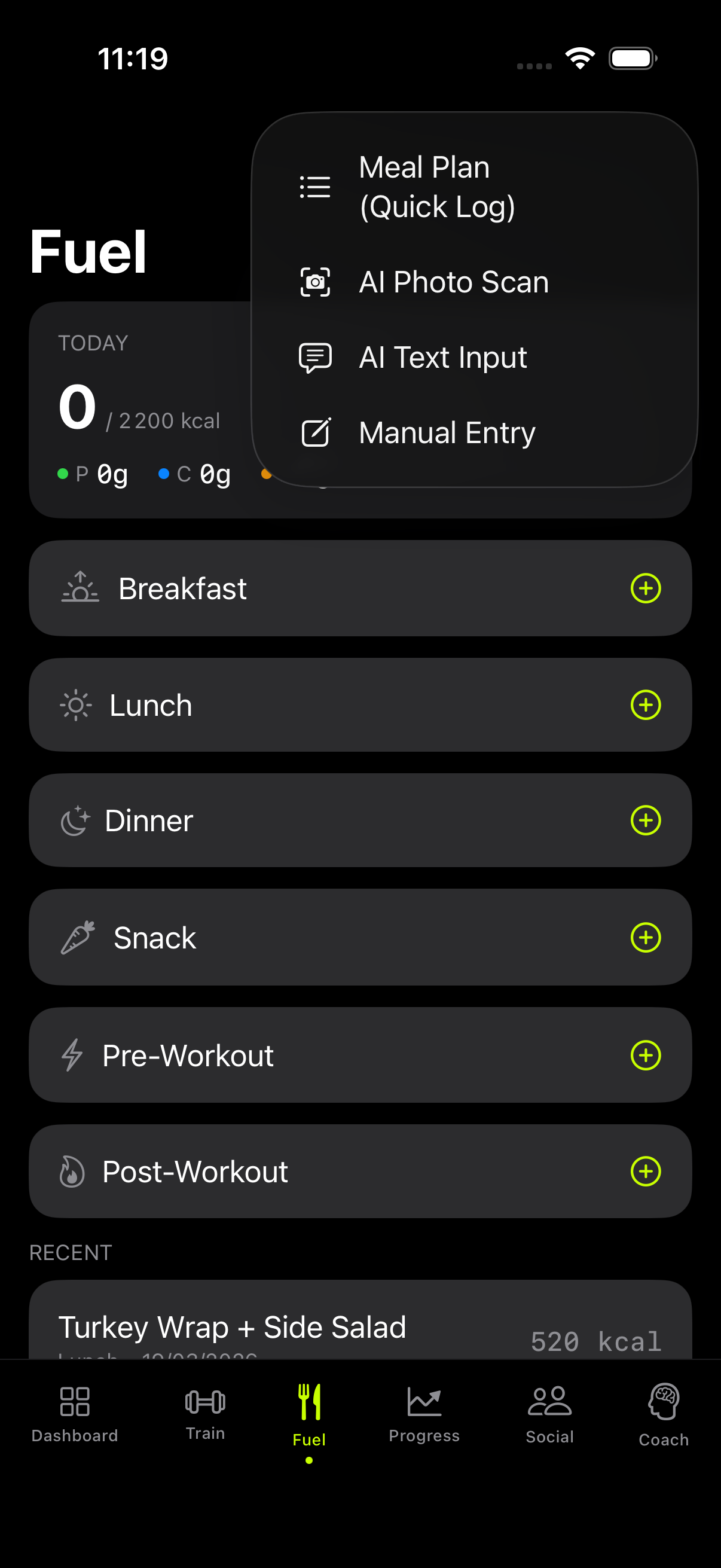Tap the Breakfast sunrise icon
The width and height of the screenshot is (721, 1568).
click(79, 588)
